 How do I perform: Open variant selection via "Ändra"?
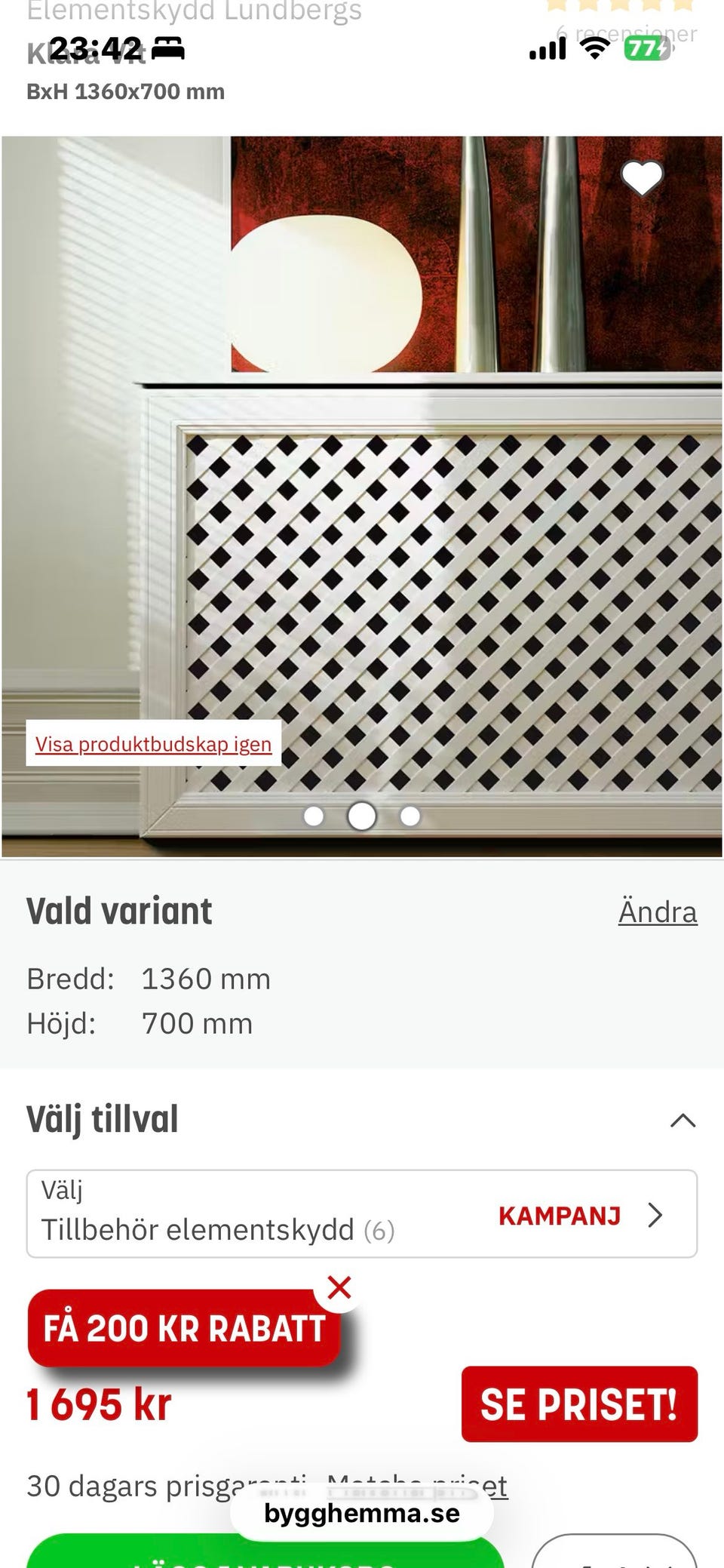click(x=658, y=912)
